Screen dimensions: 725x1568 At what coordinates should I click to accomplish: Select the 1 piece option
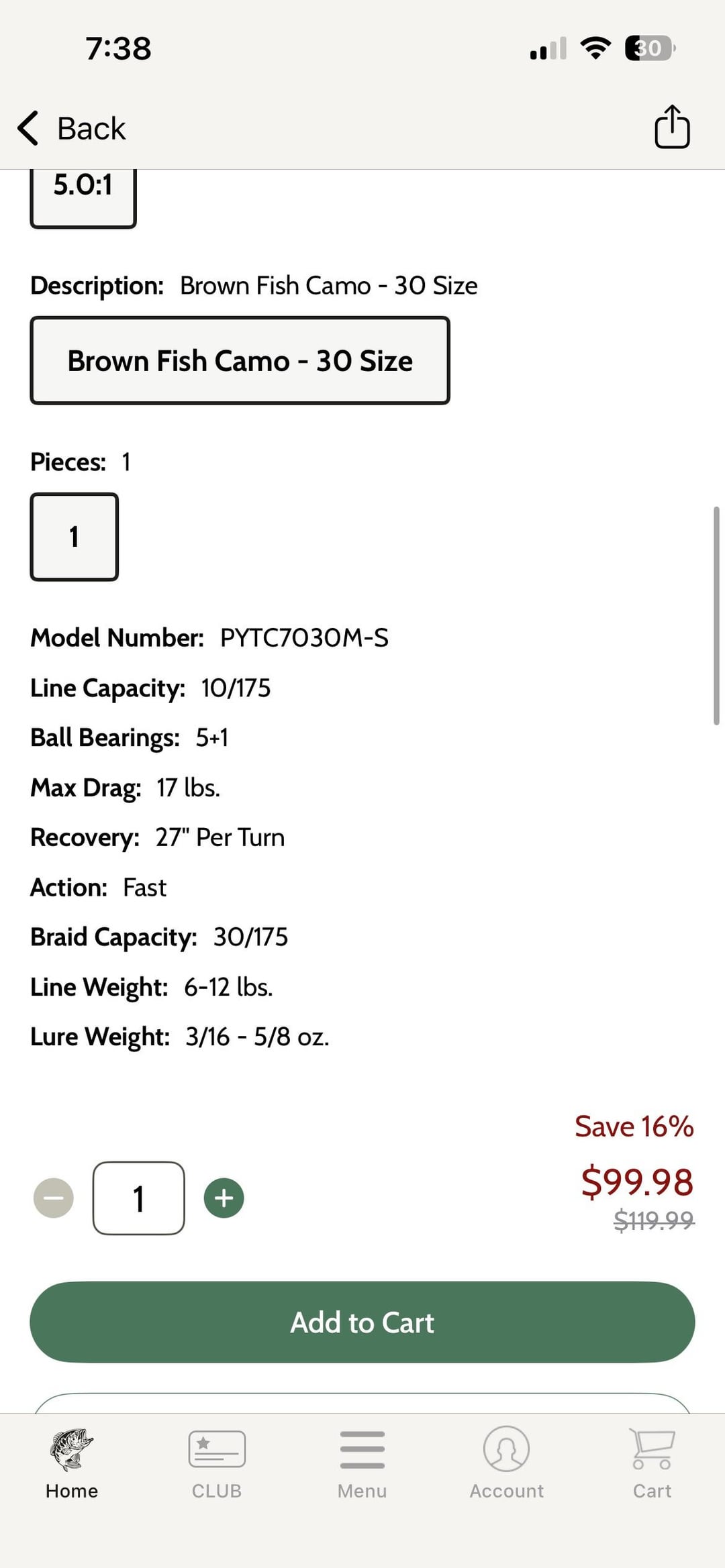click(74, 537)
